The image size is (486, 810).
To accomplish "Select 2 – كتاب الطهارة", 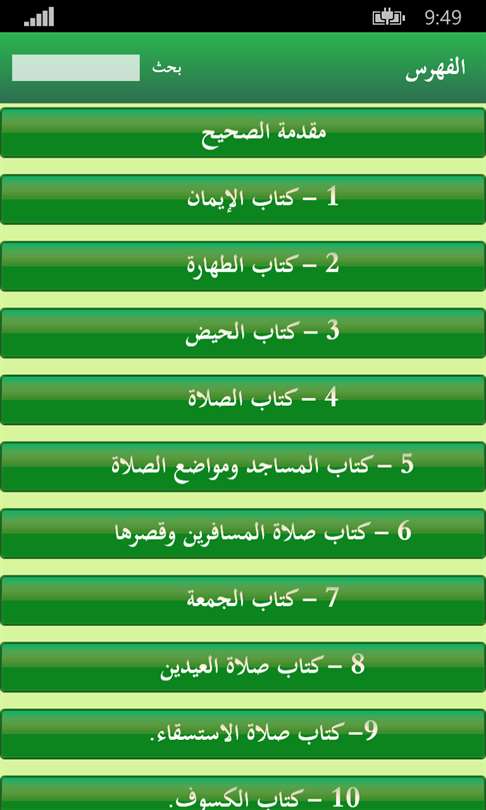I will point(243,266).
